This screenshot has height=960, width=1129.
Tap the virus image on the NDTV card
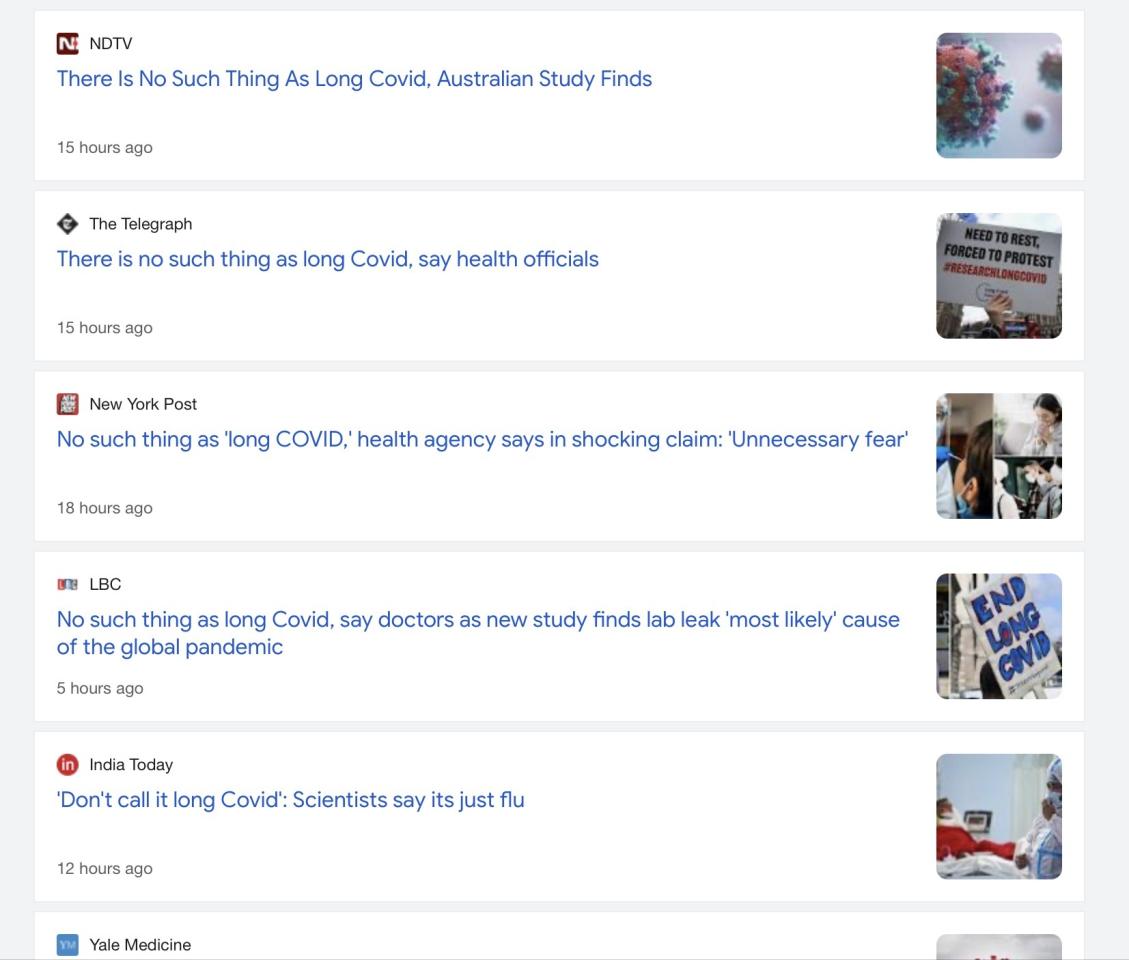(998, 96)
